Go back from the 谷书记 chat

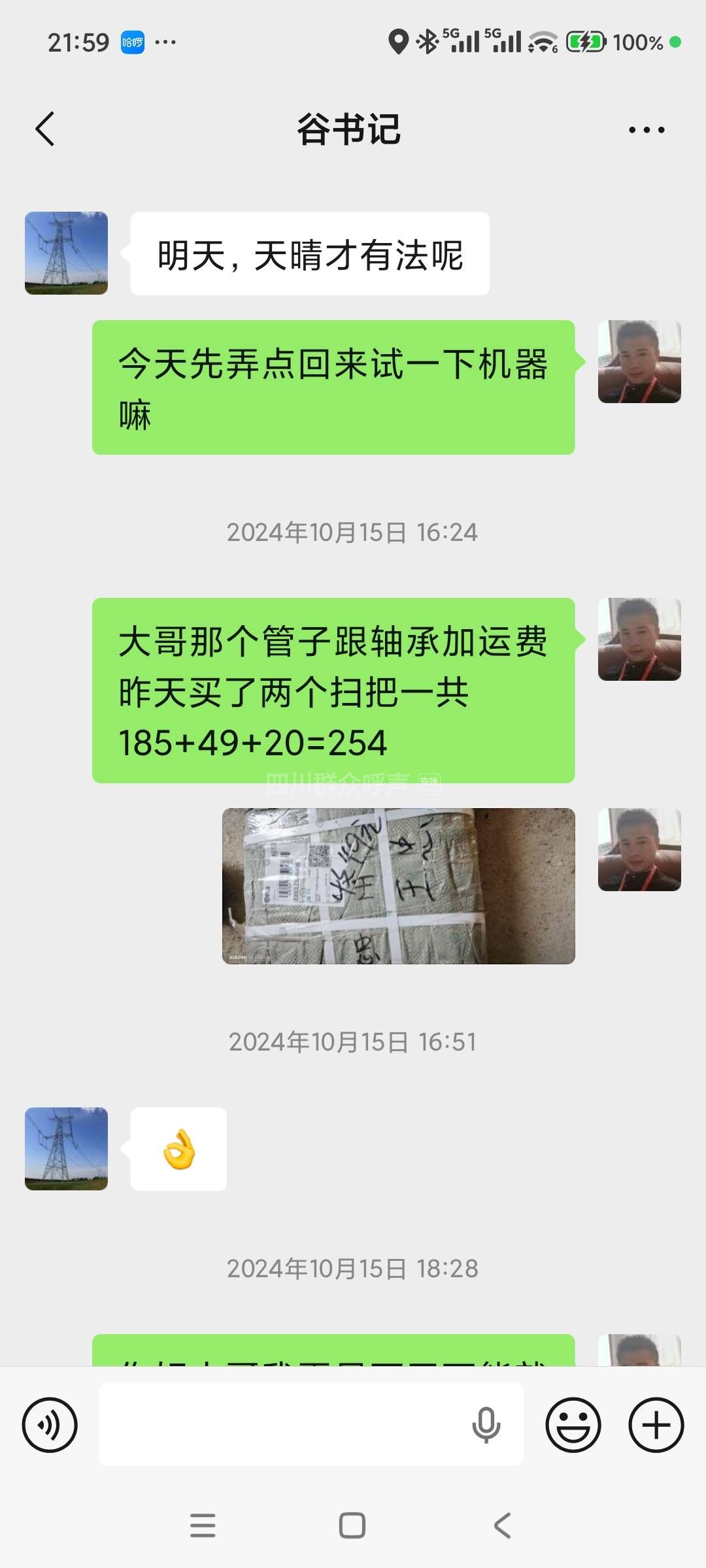(45, 129)
